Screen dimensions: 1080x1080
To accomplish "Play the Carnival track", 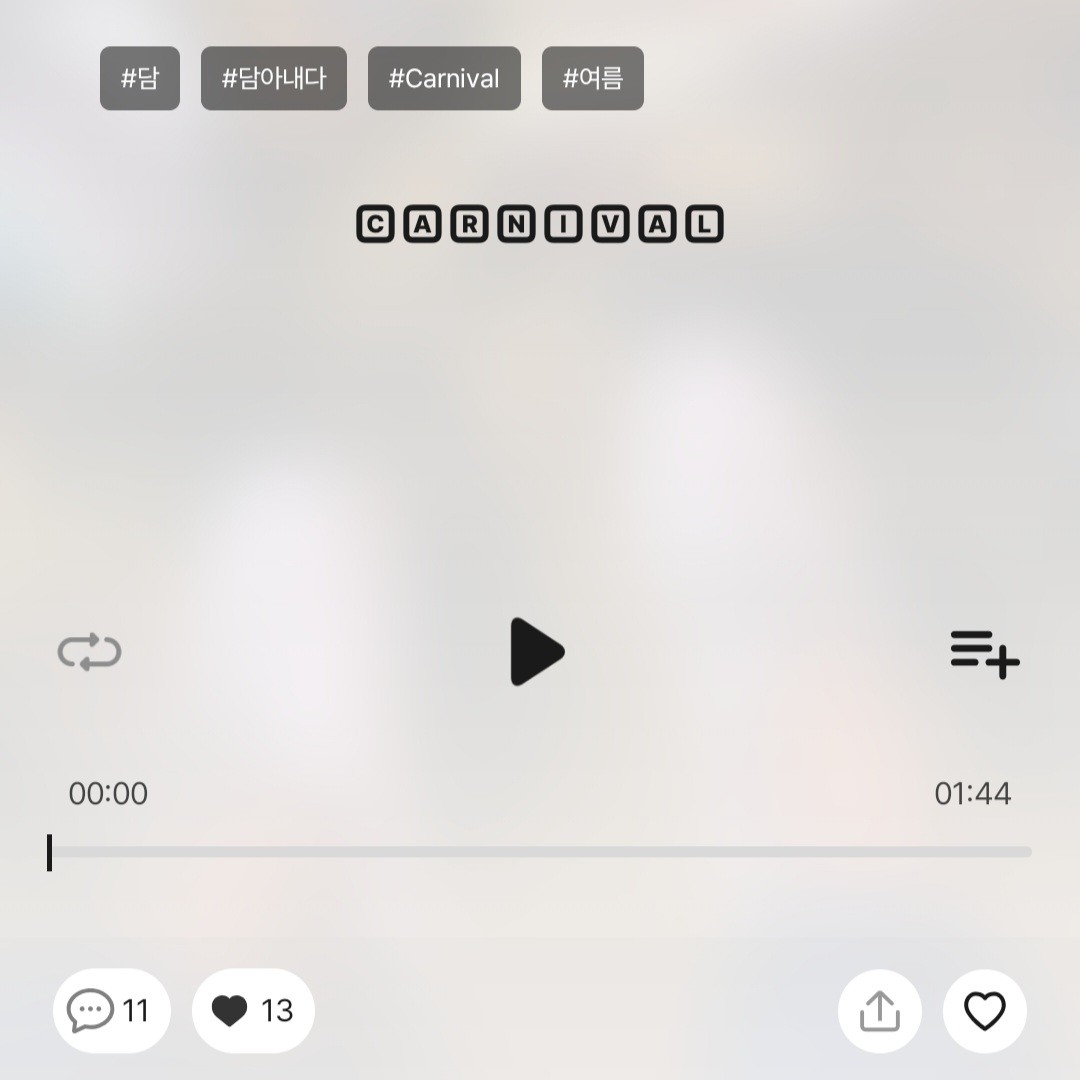I will pos(537,652).
